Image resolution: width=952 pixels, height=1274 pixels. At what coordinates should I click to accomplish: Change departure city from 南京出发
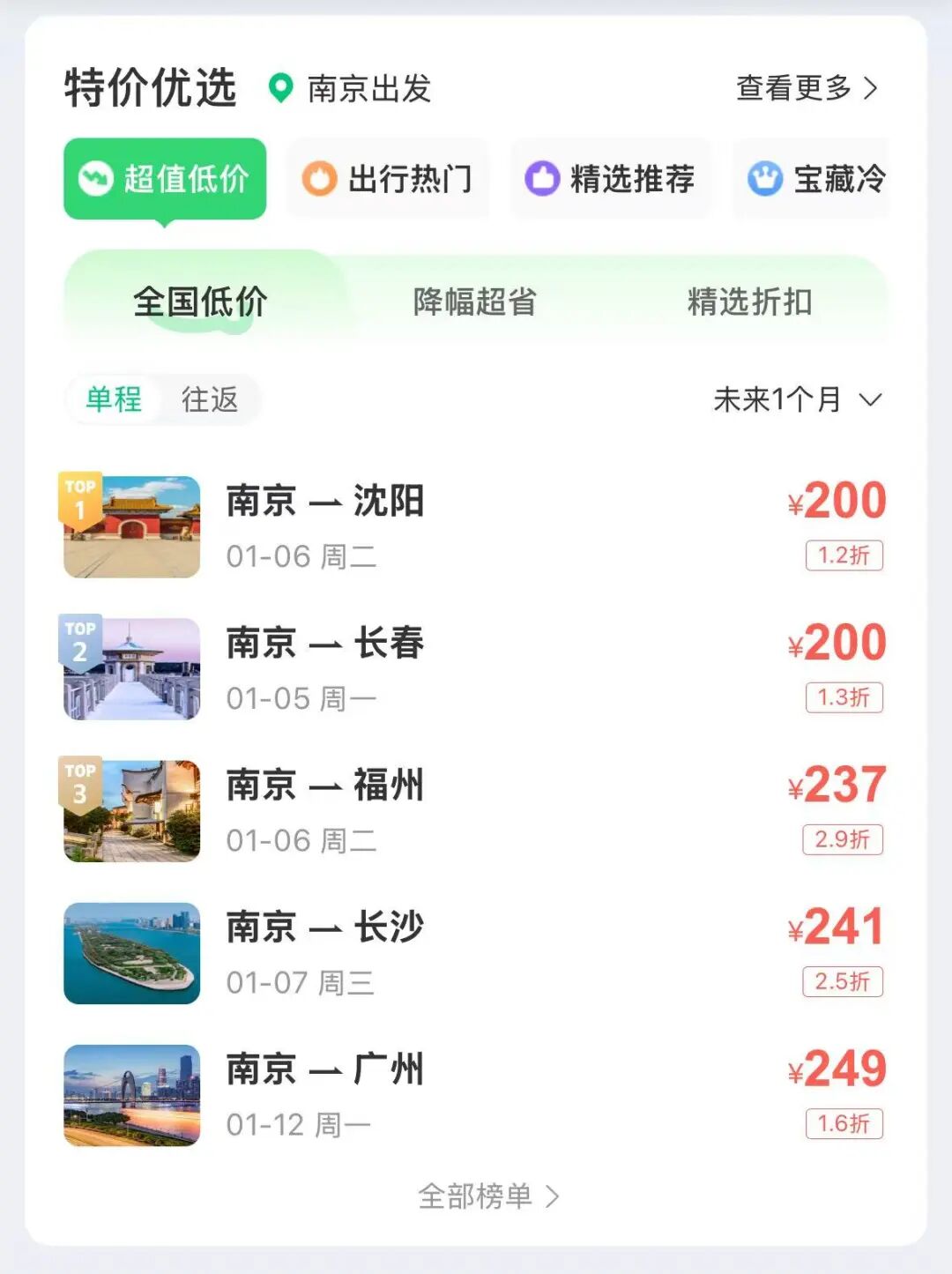[351, 88]
